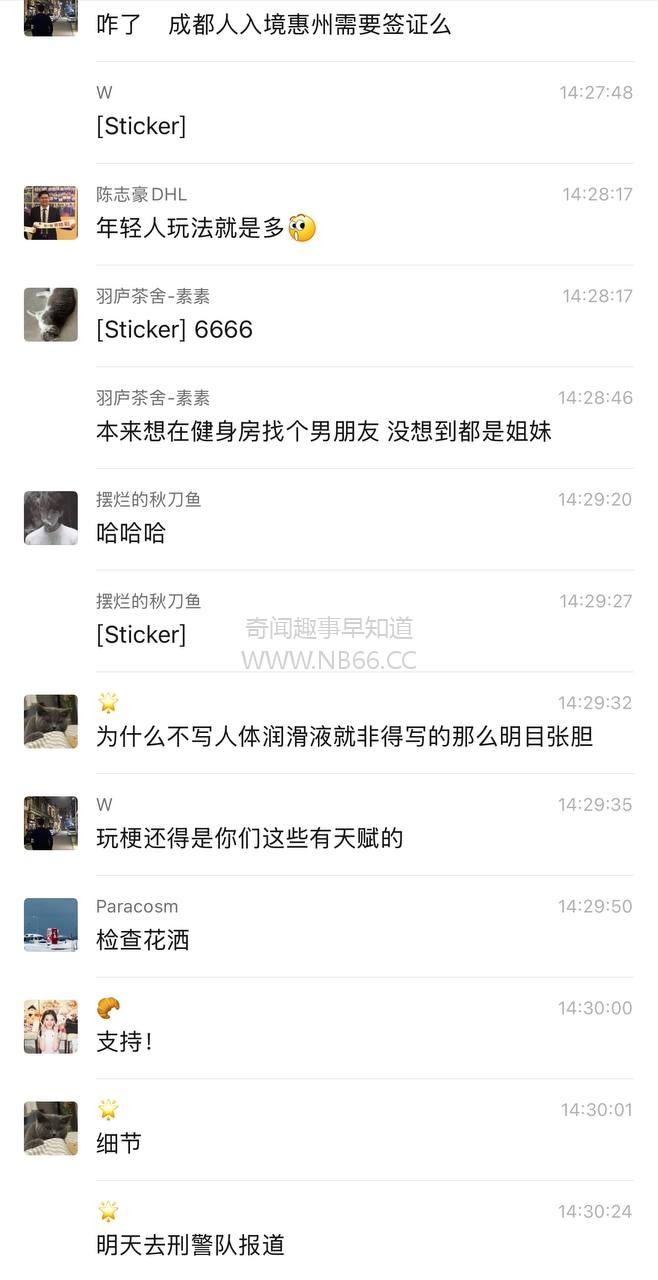
Task: Open W's [Sticker] message sent at 14:27:48
Action: (141, 127)
